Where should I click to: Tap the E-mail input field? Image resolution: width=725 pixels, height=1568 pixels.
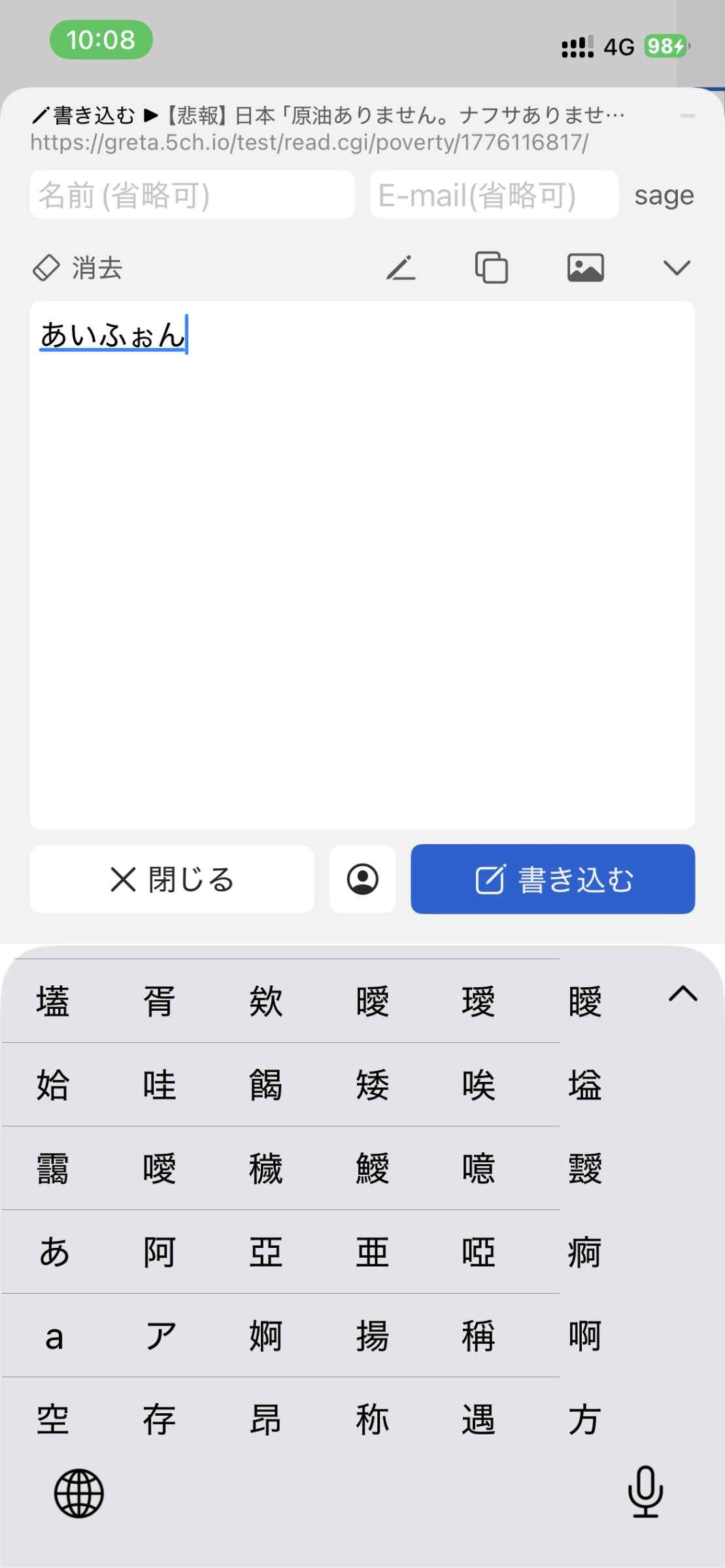click(494, 195)
